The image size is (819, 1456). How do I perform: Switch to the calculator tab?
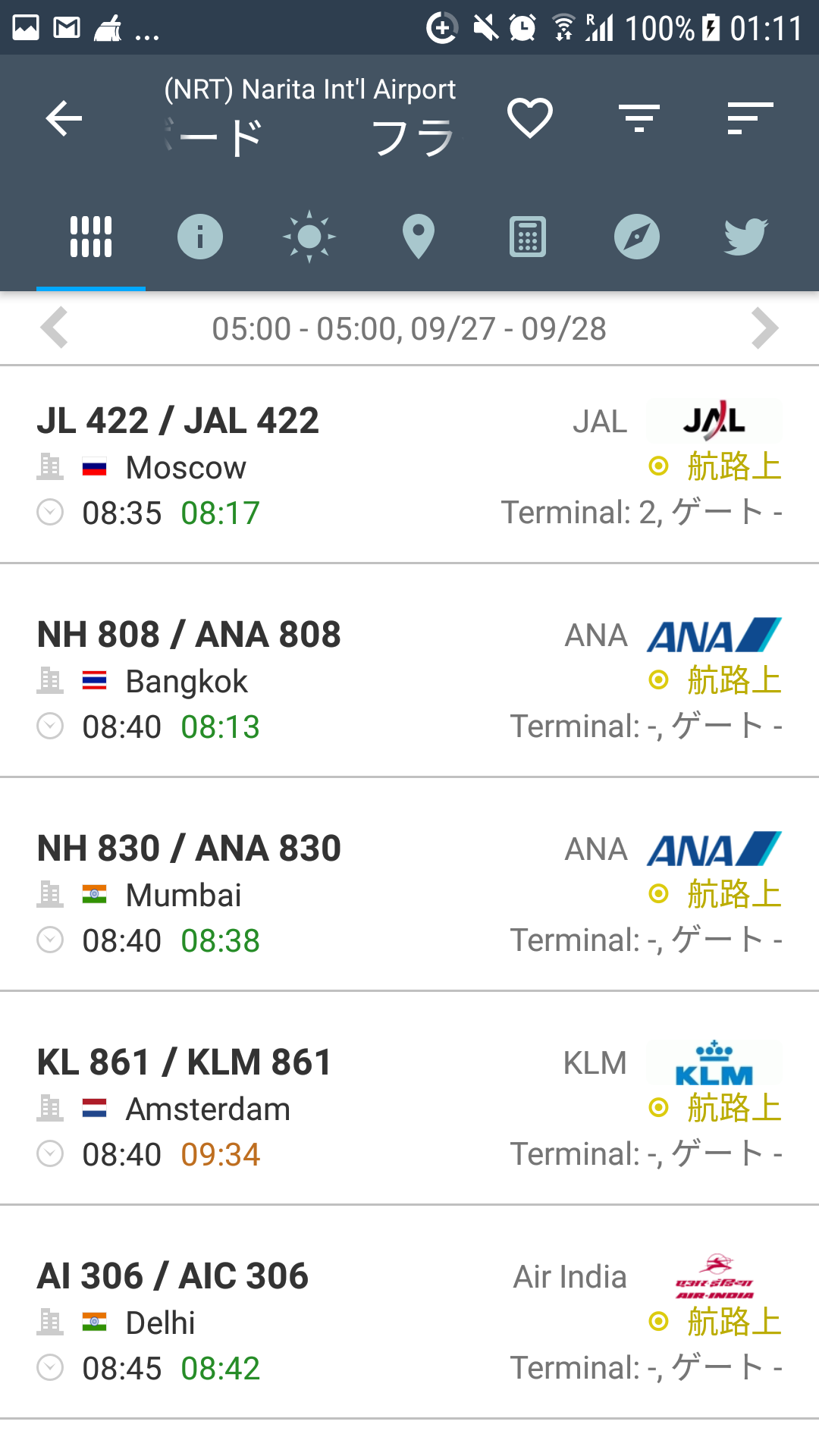tap(528, 237)
